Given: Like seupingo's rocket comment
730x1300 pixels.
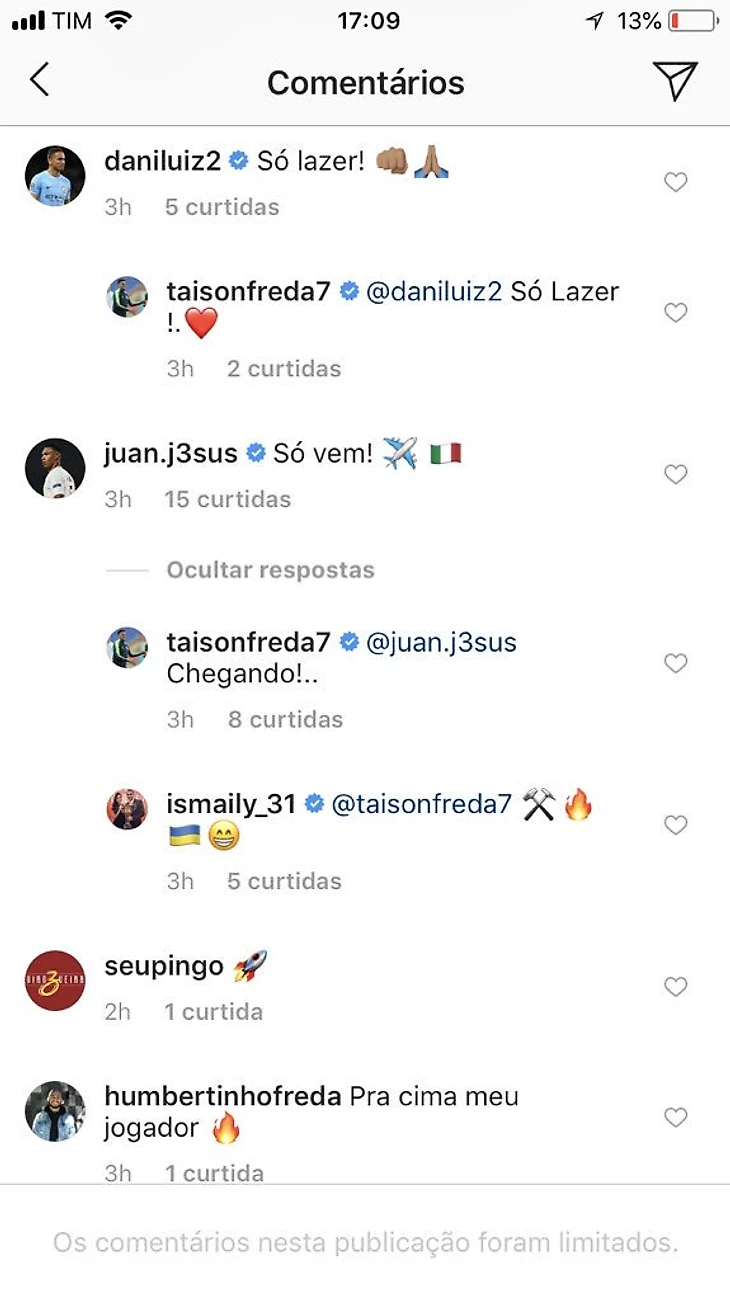Looking at the screenshot, I should 676,987.
